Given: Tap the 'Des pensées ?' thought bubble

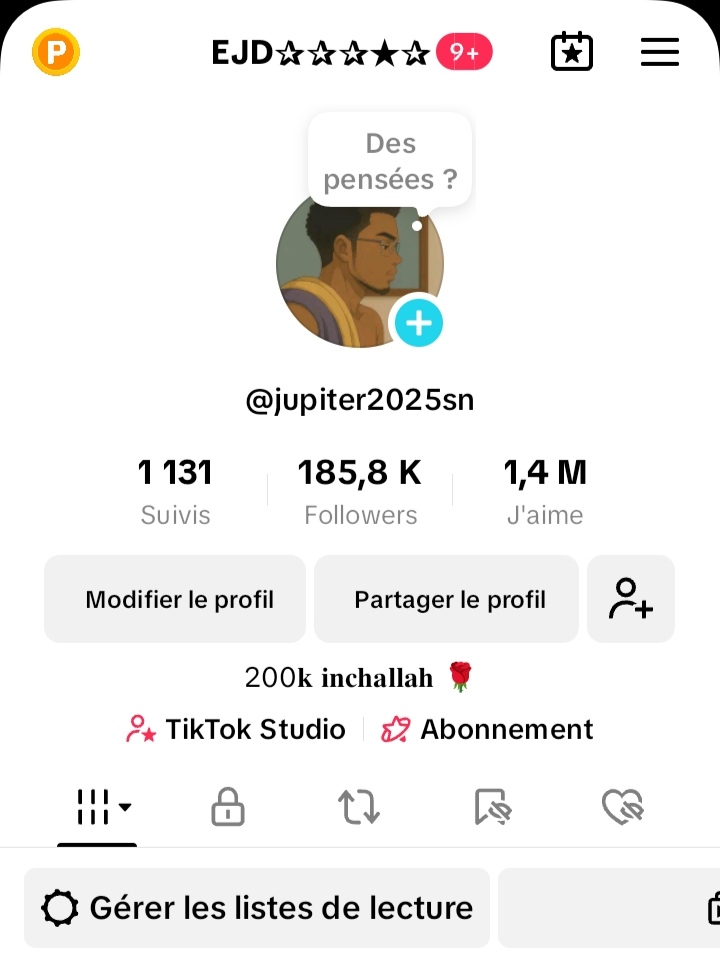Looking at the screenshot, I should [390, 162].
